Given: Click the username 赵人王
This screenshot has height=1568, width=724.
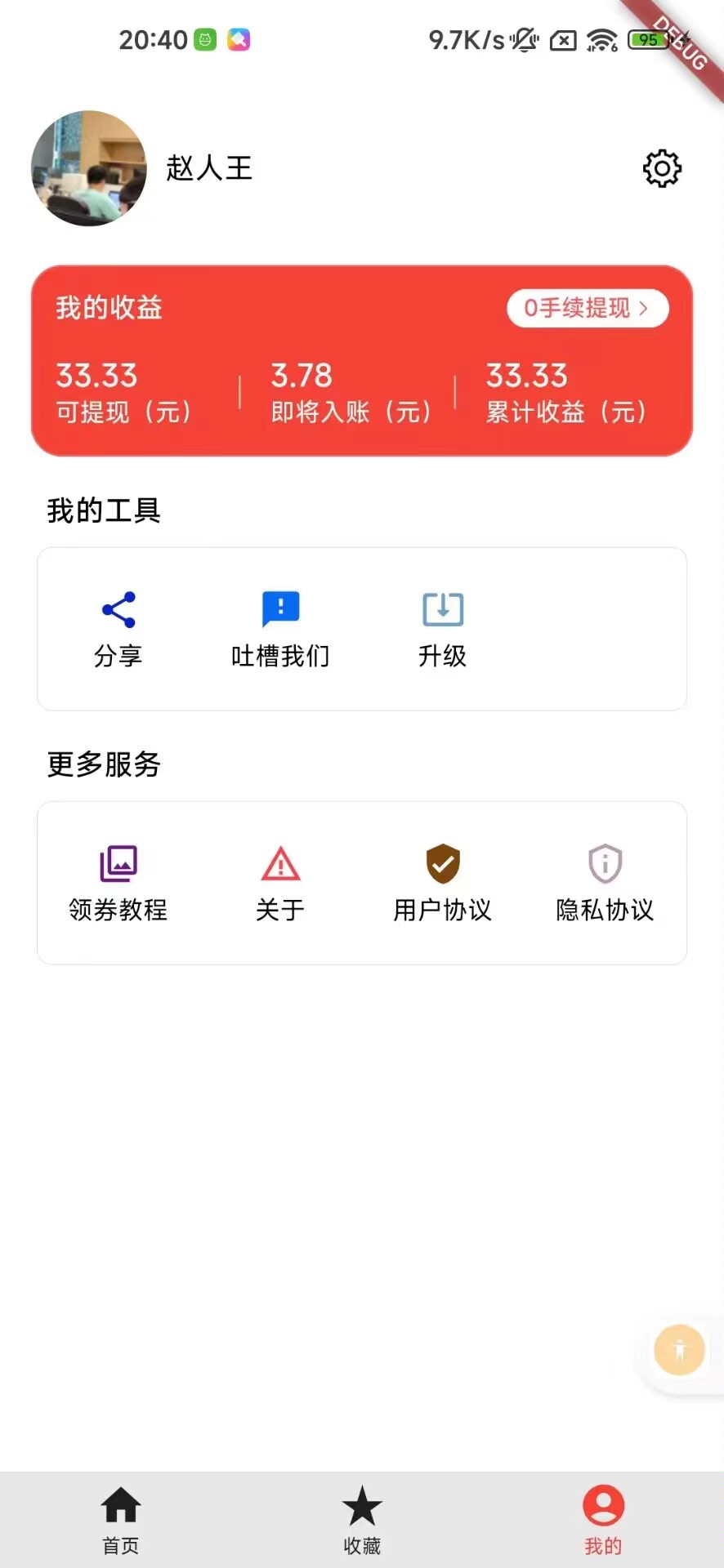Looking at the screenshot, I should click(x=209, y=169).
